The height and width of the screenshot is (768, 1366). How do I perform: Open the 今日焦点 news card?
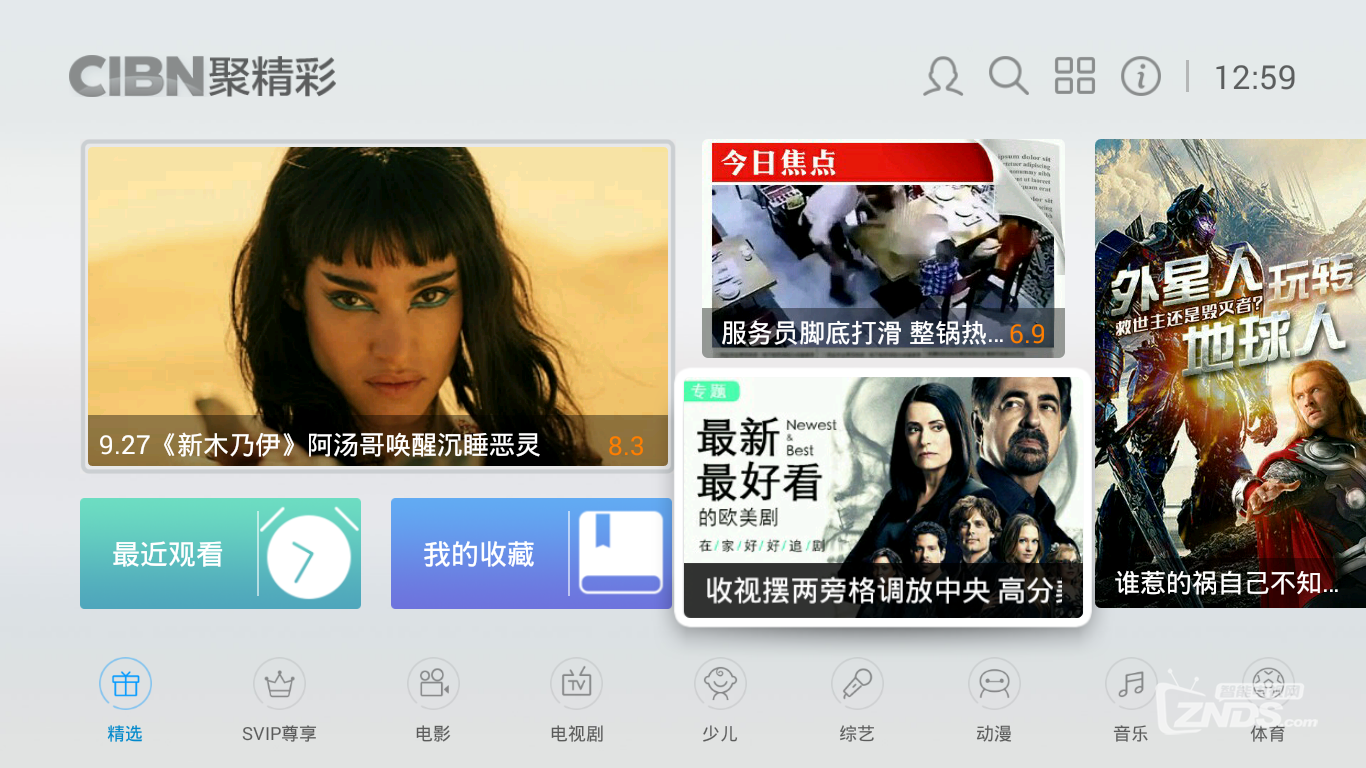[883, 248]
